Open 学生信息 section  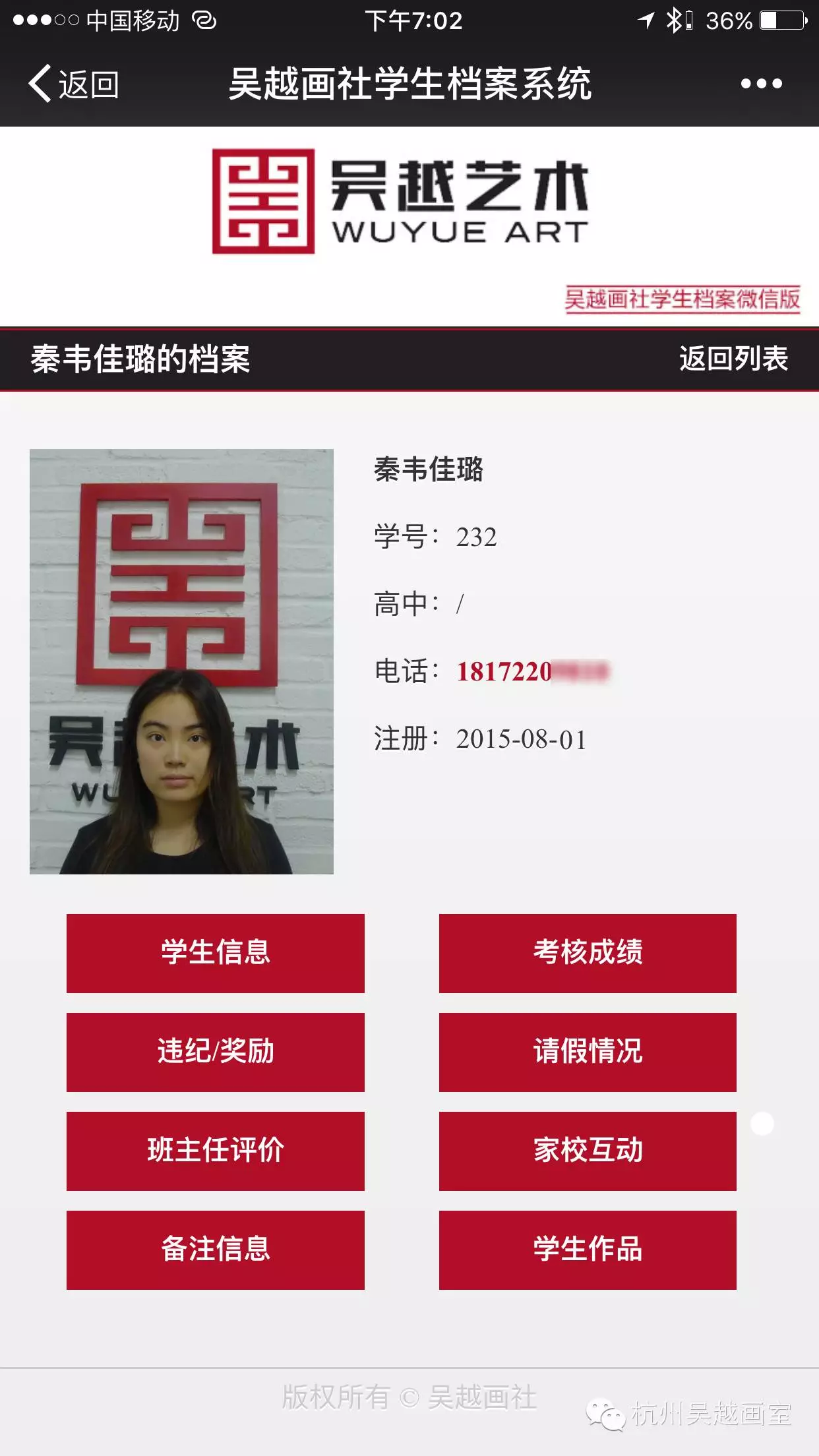216,953
